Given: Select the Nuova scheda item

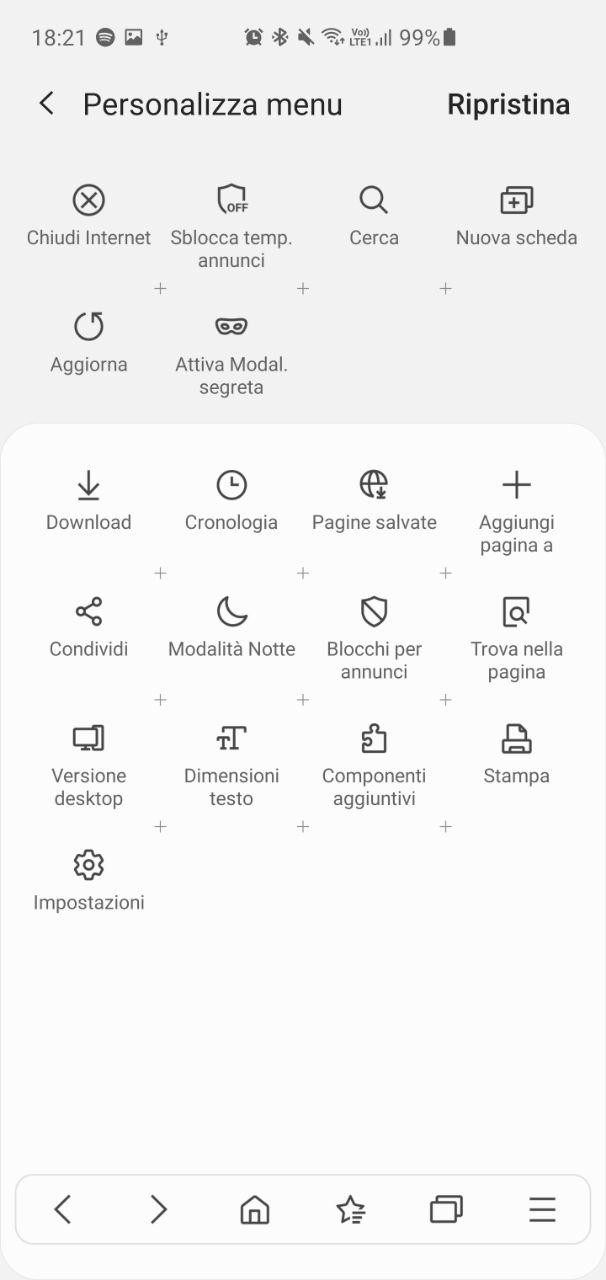Looking at the screenshot, I should pyautogui.click(x=516, y=214).
